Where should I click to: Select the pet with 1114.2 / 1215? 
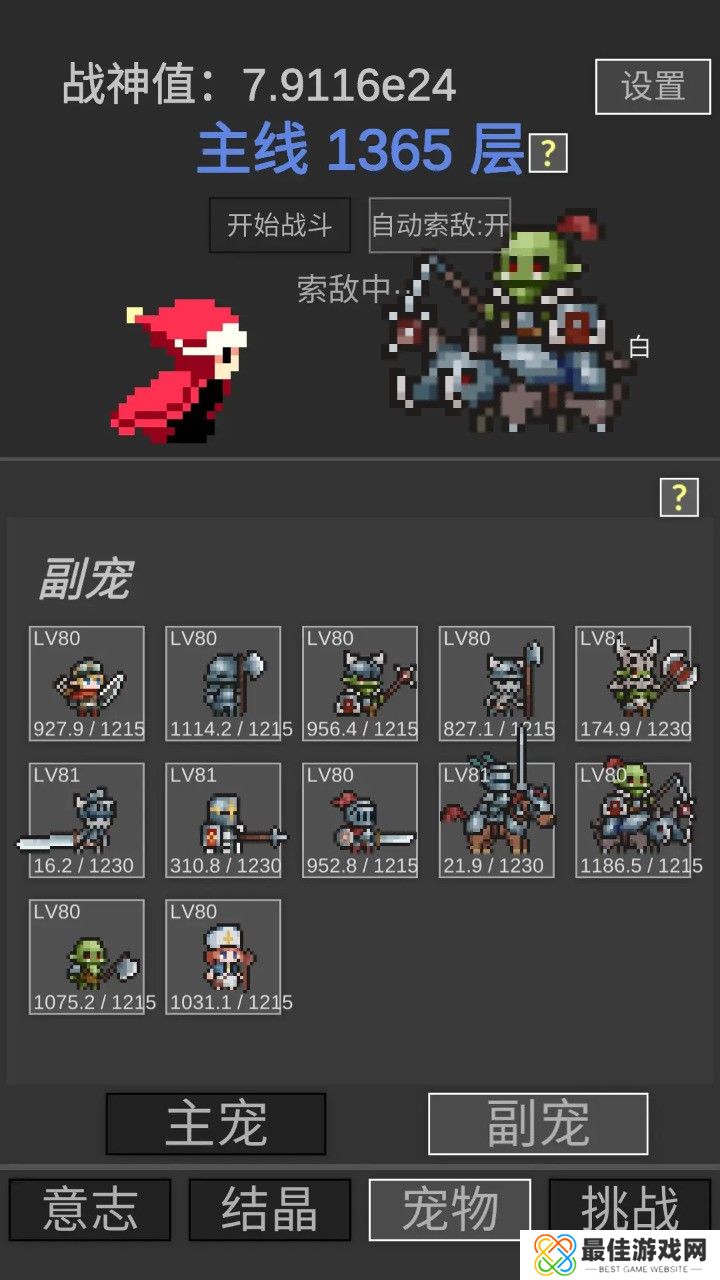pyautogui.click(x=223, y=683)
